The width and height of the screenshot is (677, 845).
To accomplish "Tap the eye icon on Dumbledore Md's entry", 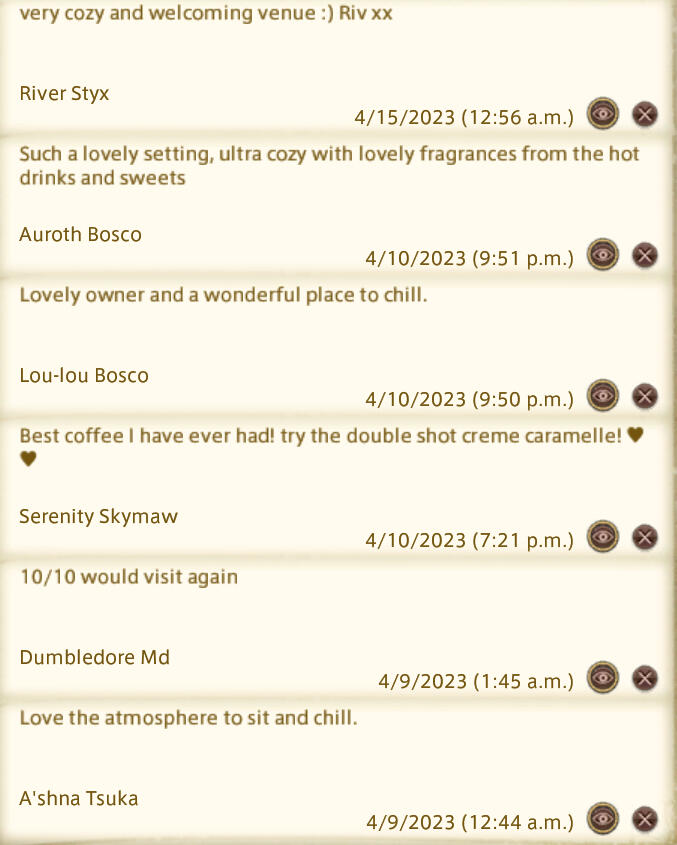I will click(602, 678).
